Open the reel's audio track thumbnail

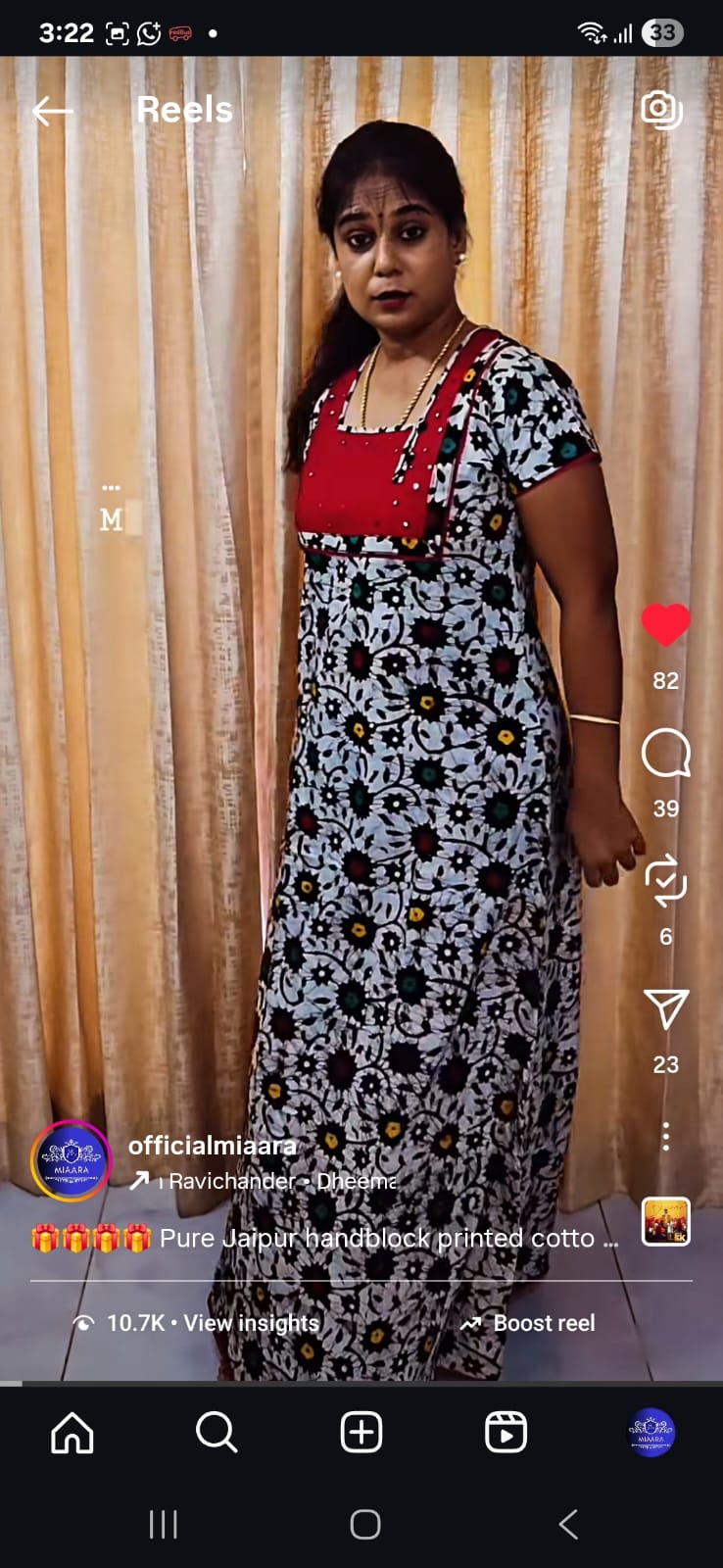665,1222
